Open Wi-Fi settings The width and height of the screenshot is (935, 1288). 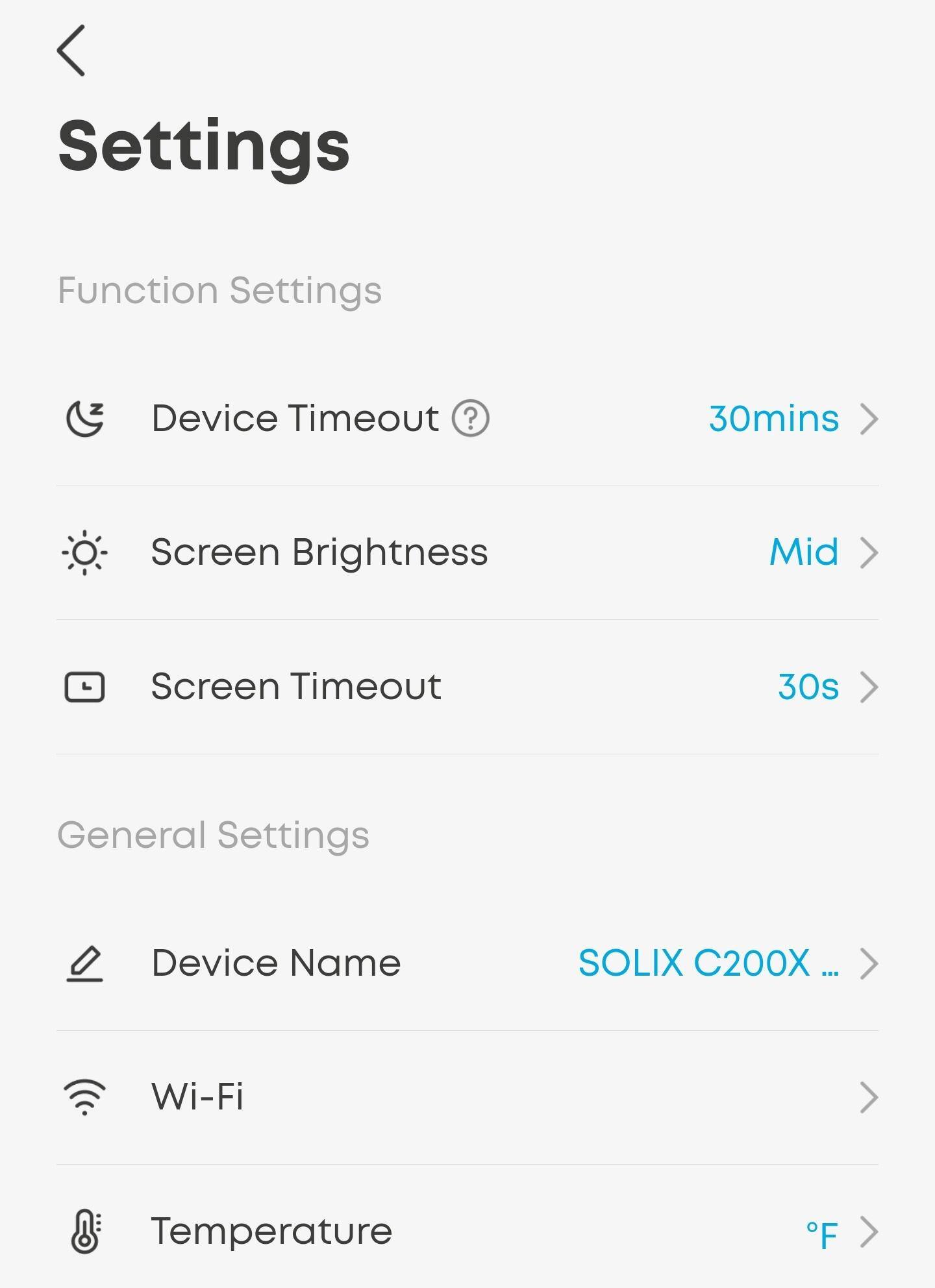tap(467, 1097)
